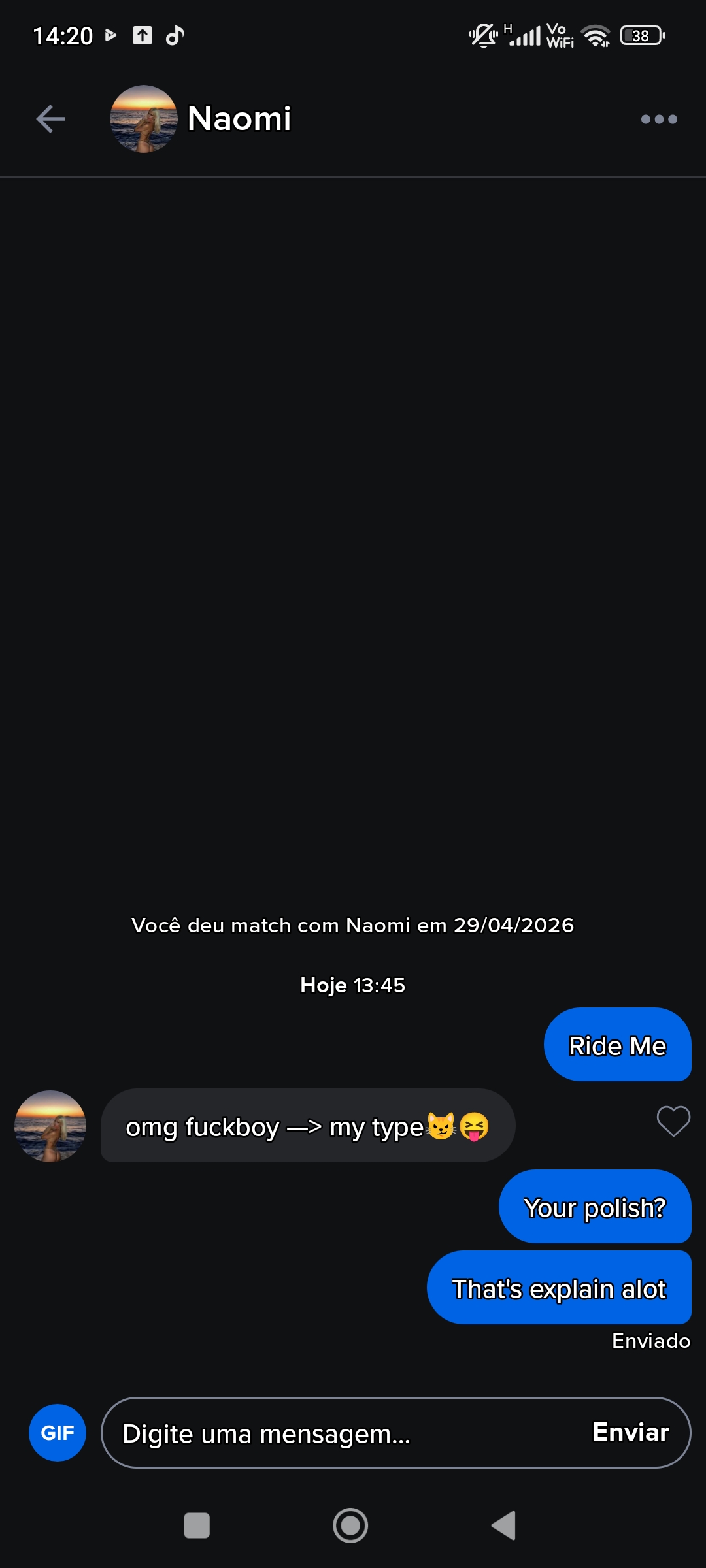Open the GIF picker
The width and height of the screenshot is (706, 1568).
tap(57, 1433)
